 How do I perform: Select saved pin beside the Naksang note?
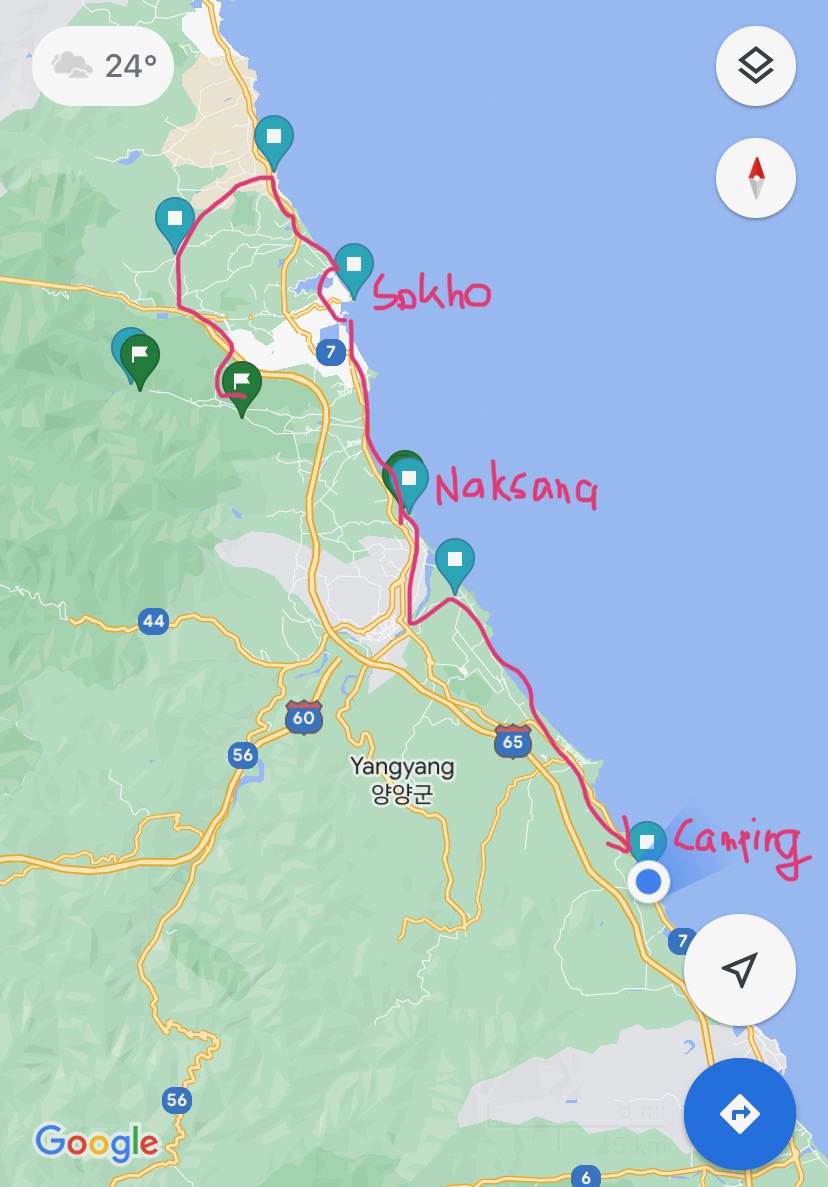click(408, 479)
